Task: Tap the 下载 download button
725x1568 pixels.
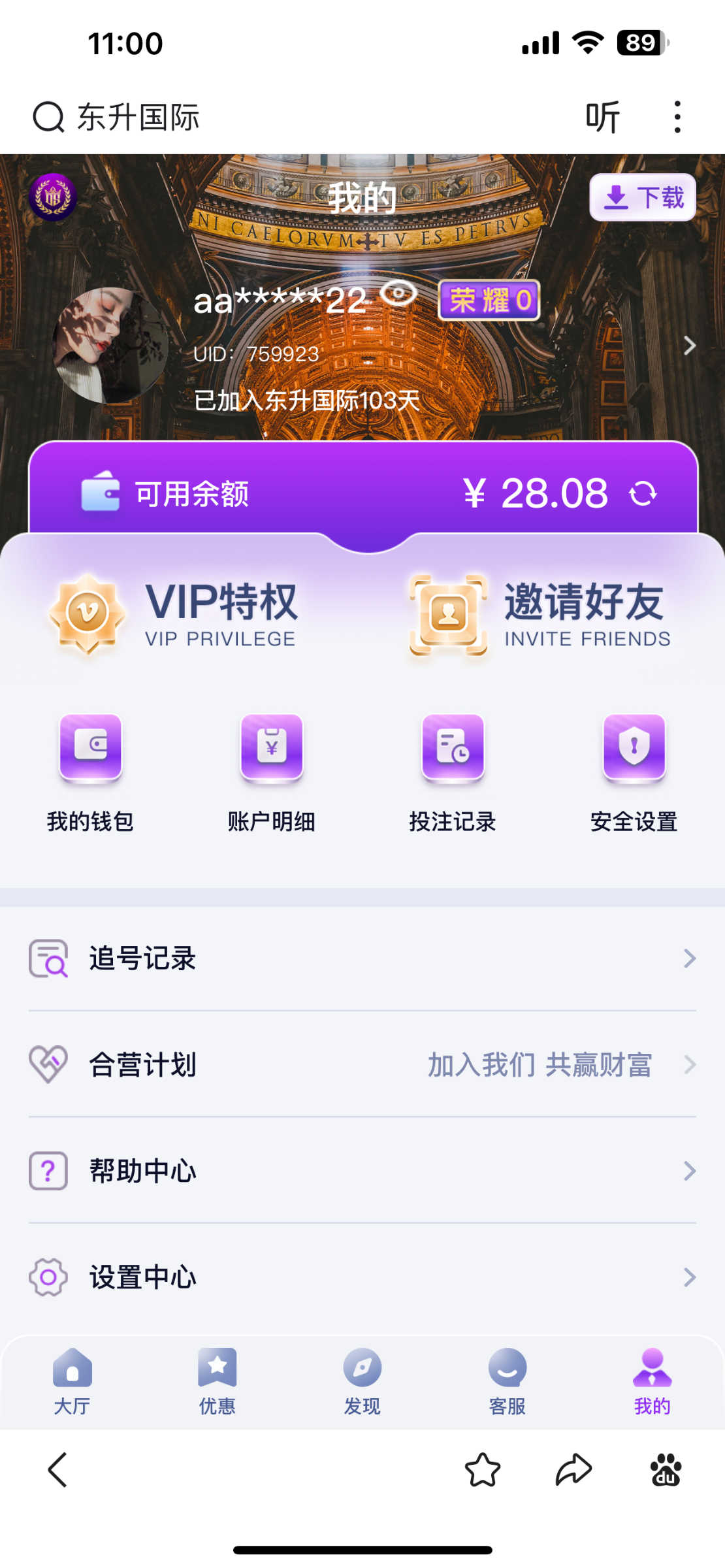Action: pyautogui.click(x=642, y=197)
